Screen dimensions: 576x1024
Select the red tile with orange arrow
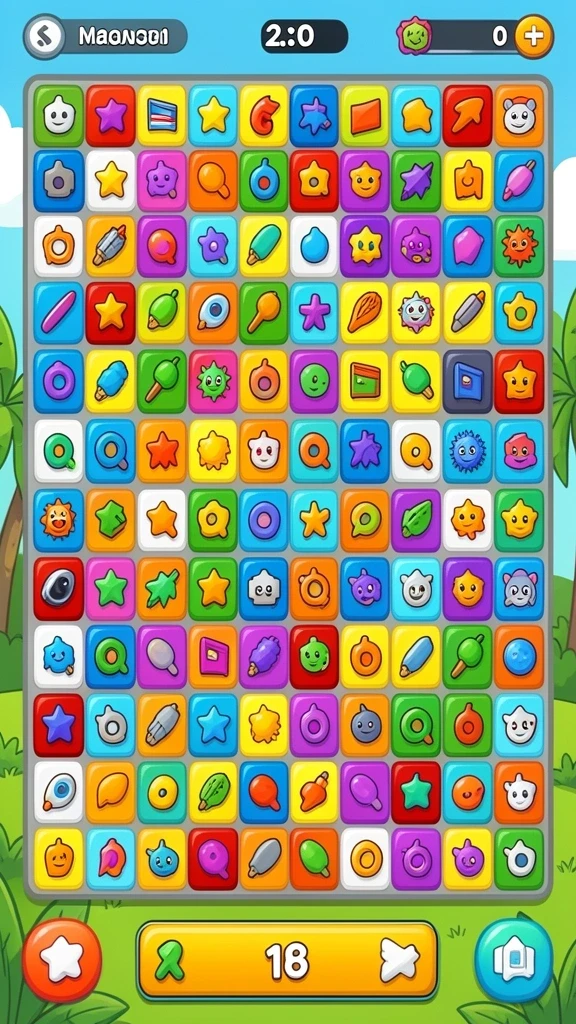(468, 116)
